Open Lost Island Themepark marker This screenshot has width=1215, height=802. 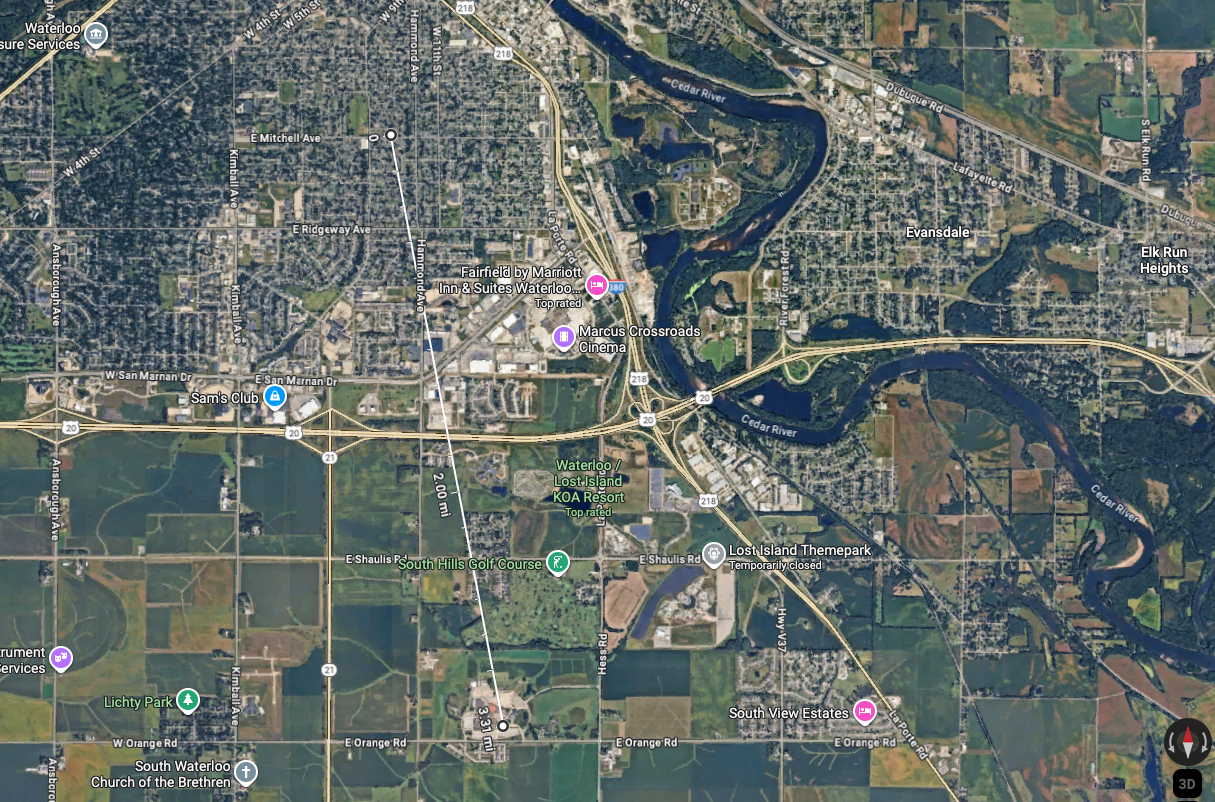[713, 552]
